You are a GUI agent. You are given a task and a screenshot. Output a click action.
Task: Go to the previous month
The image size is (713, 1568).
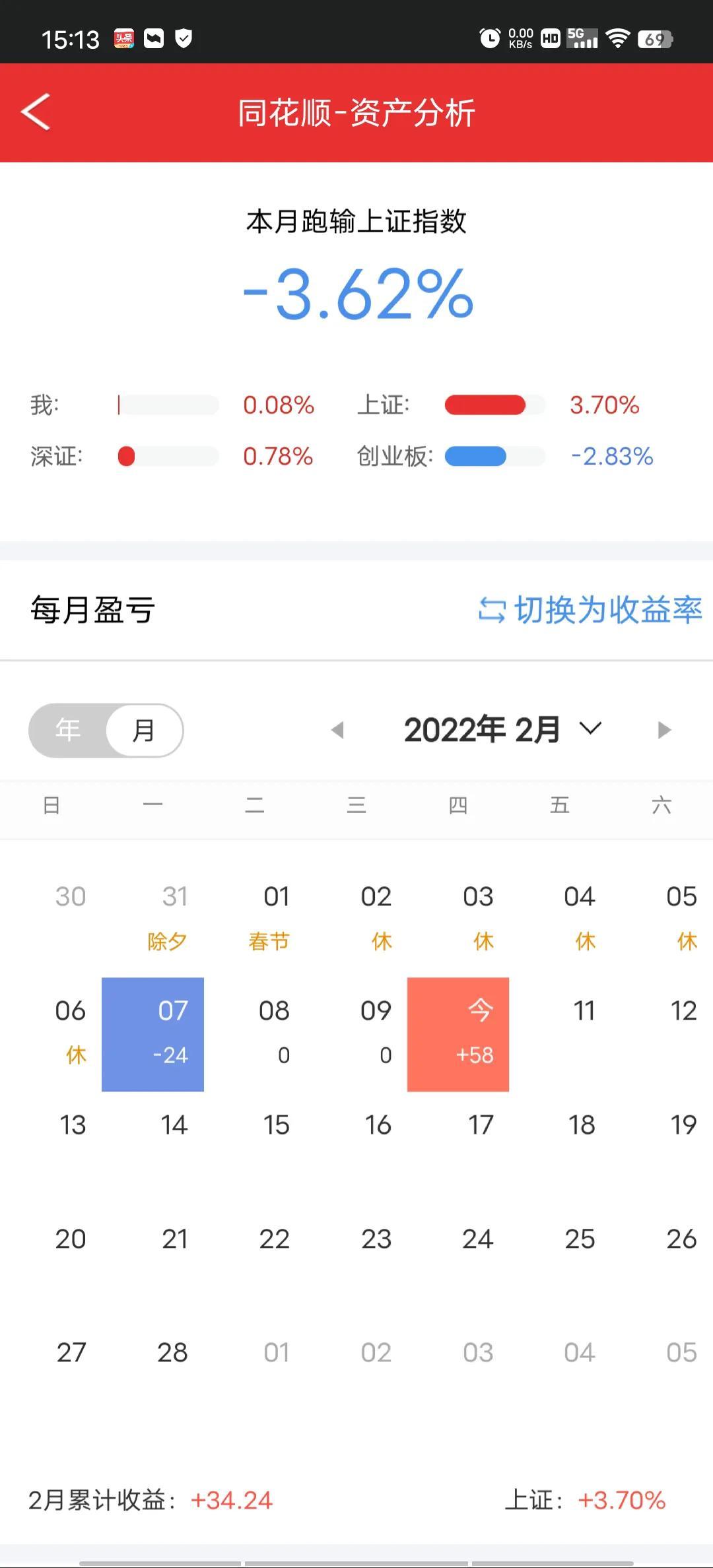pyautogui.click(x=337, y=730)
